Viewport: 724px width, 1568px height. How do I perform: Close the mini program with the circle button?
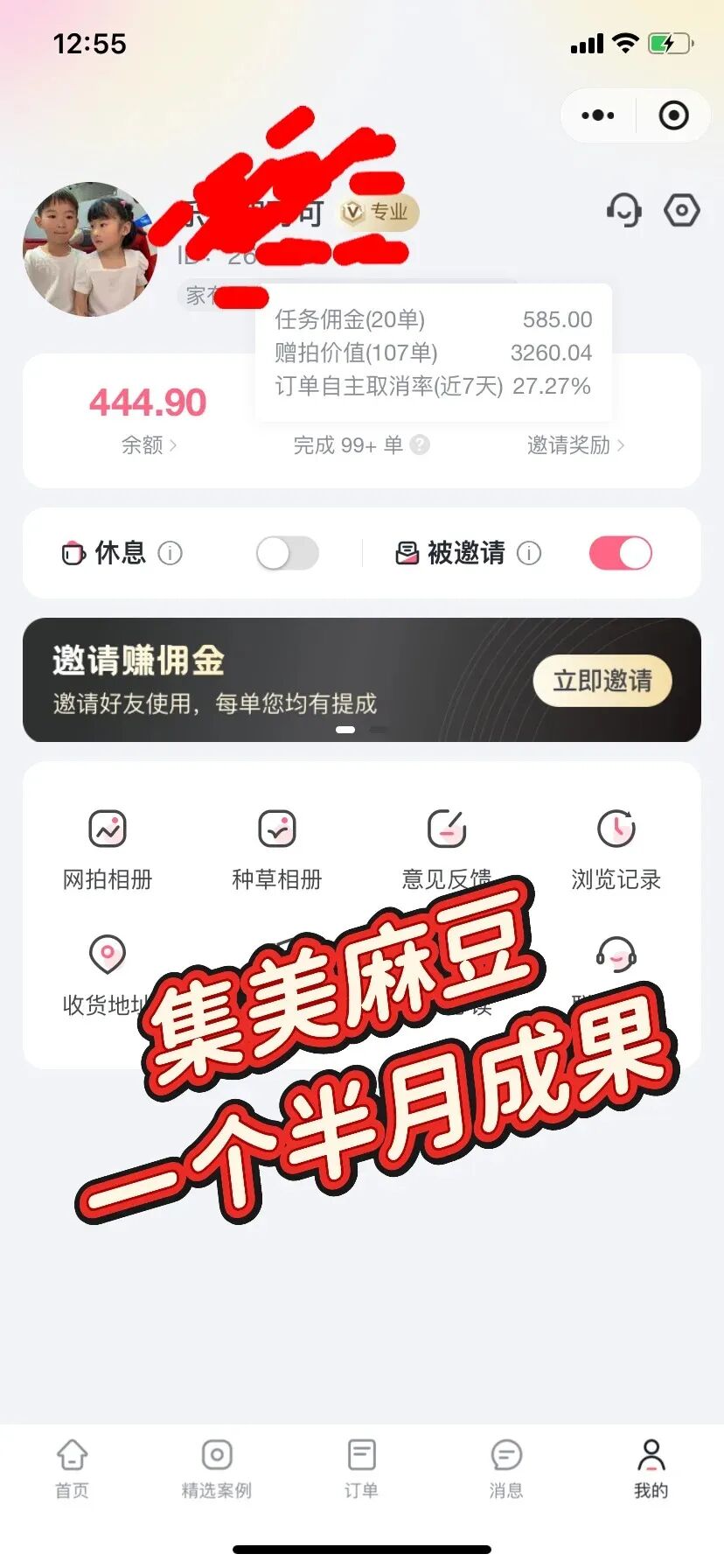click(x=673, y=115)
